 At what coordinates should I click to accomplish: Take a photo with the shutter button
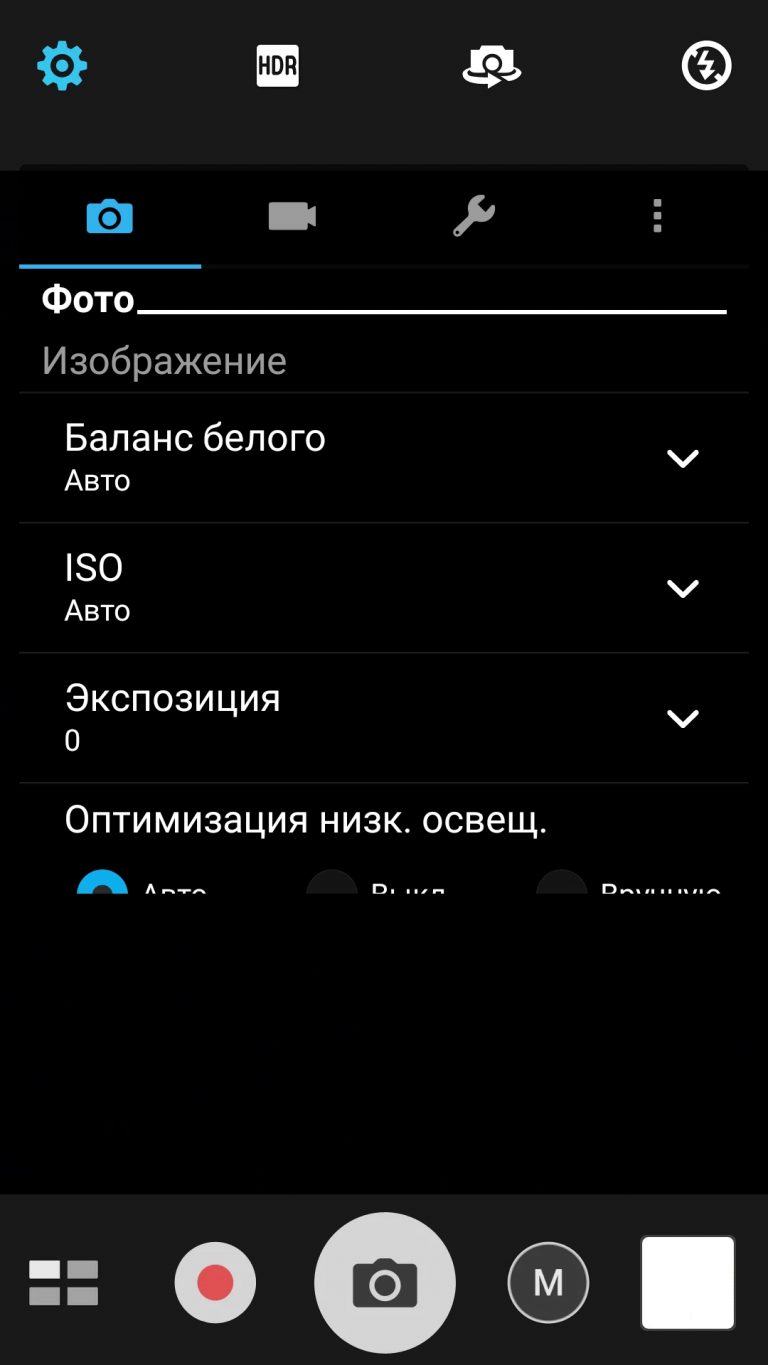pos(385,1283)
